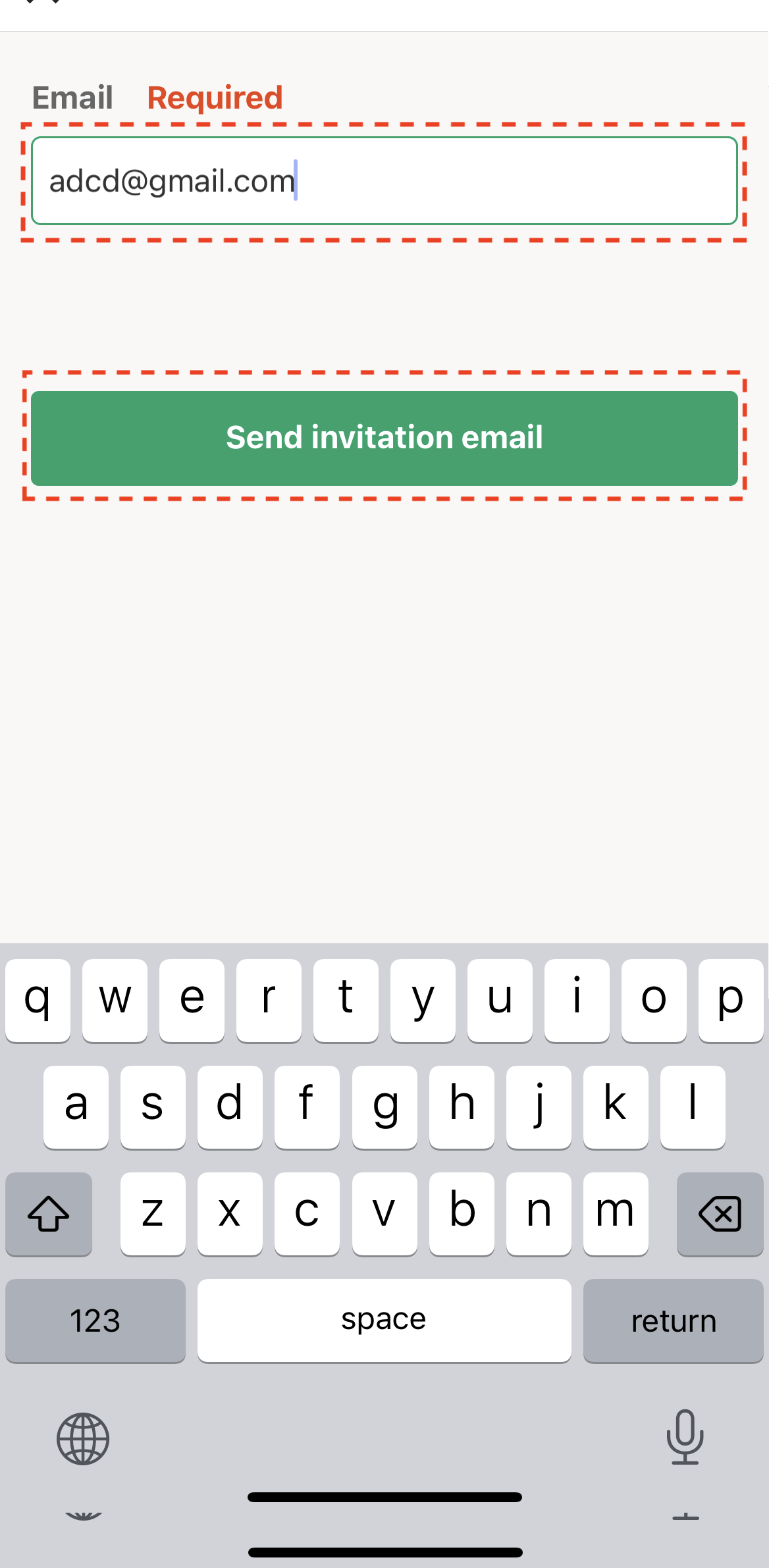This screenshot has width=769, height=1568.
Task: Tap the Email input field
Action: (385, 181)
